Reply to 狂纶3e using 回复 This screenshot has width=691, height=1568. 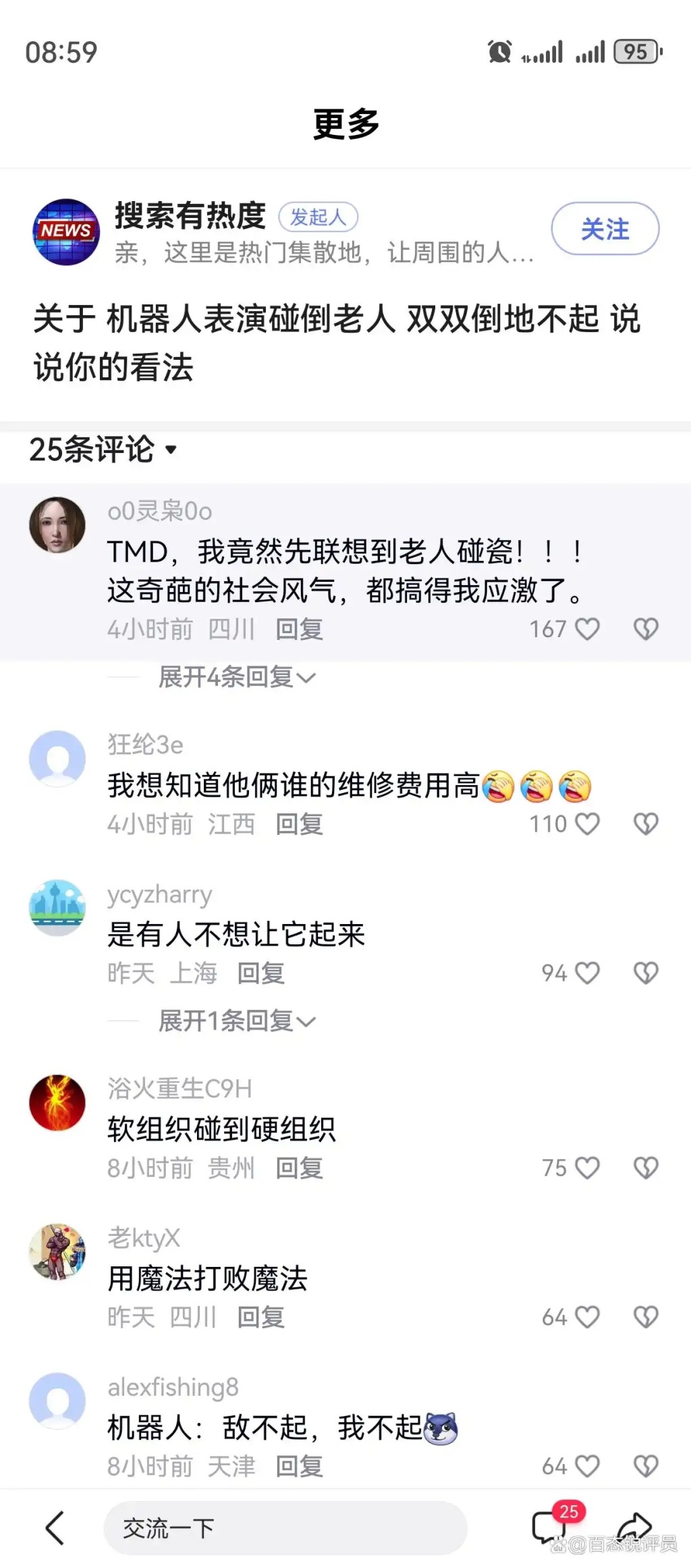pos(300,823)
